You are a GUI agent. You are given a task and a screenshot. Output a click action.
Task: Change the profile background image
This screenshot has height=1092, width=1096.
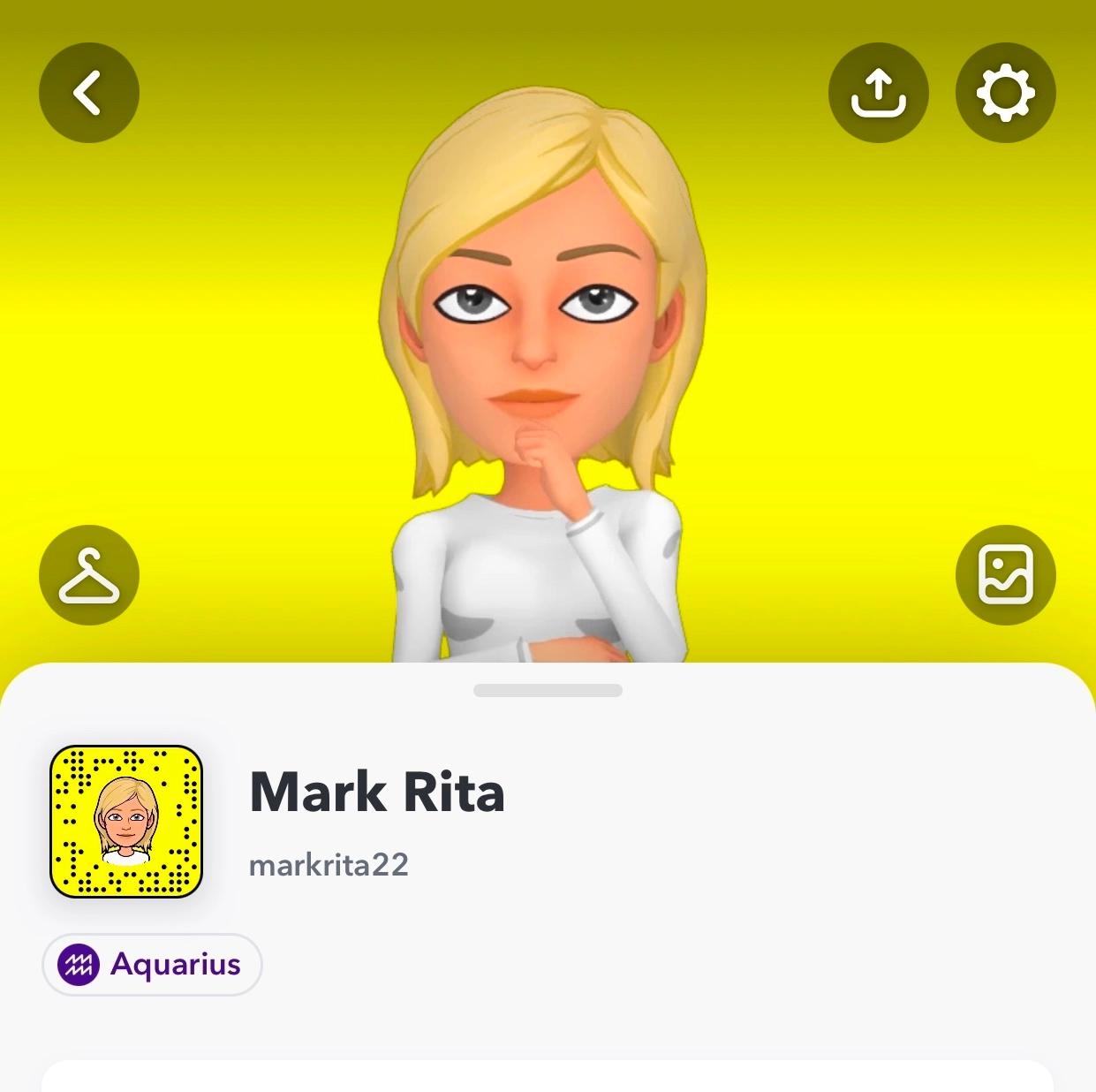[1005, 575]
